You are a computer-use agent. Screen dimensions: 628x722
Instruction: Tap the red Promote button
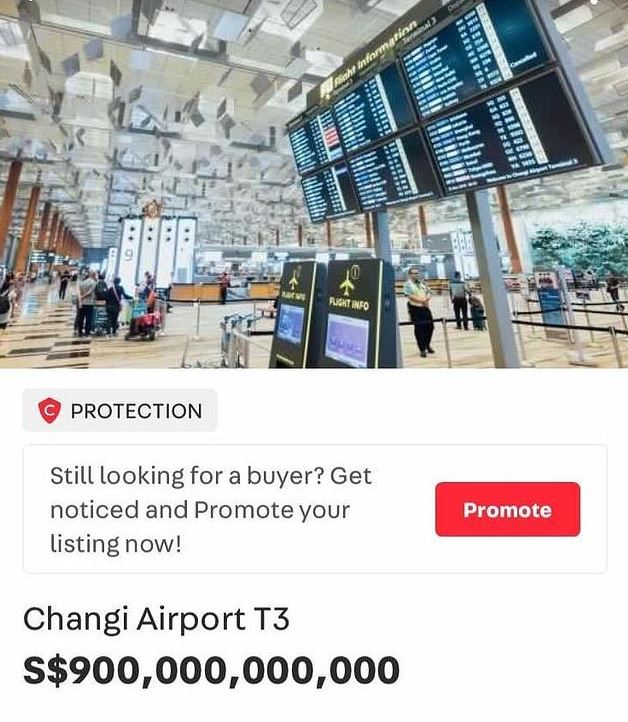click(x=507, y=509)
